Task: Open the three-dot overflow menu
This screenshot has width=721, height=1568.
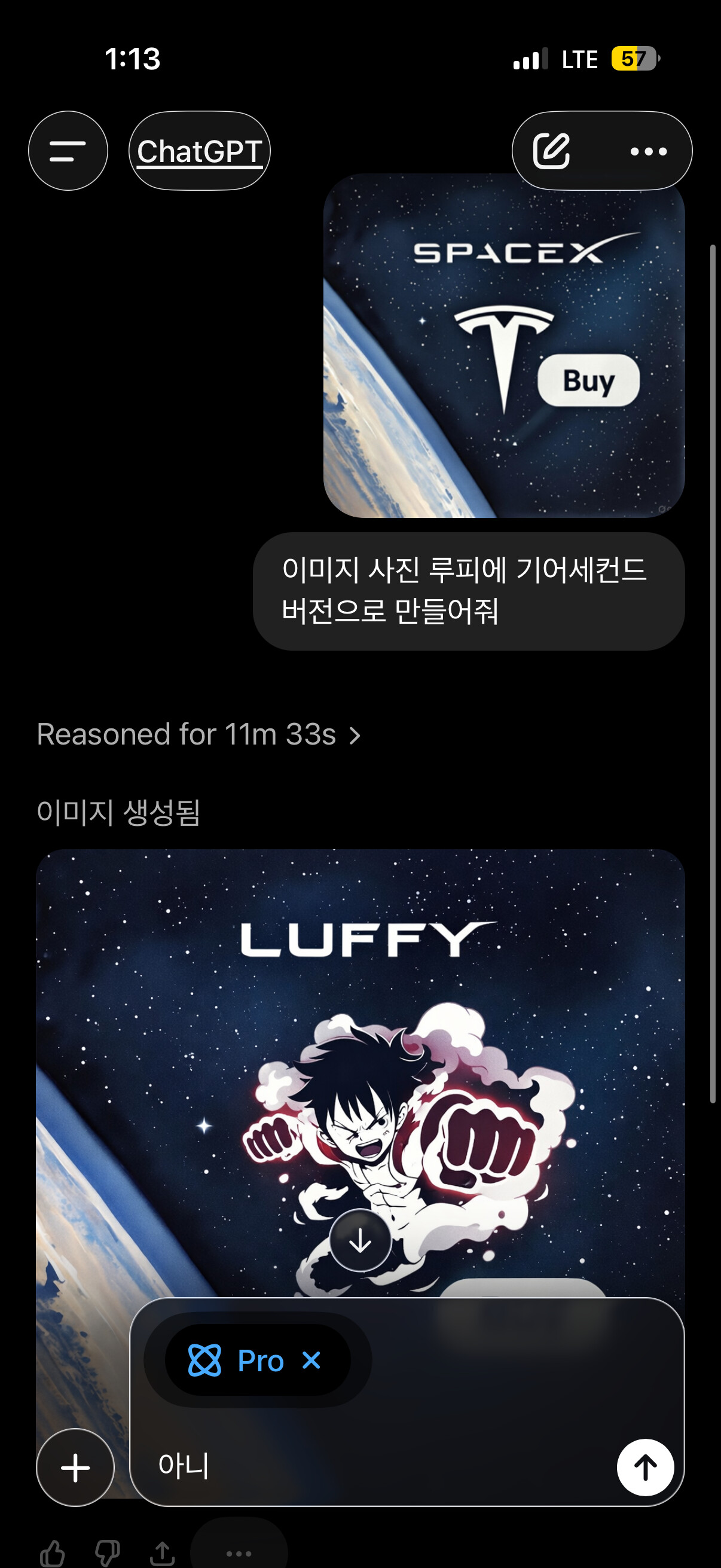Action: pyautogui.click(x=649, y=151)
